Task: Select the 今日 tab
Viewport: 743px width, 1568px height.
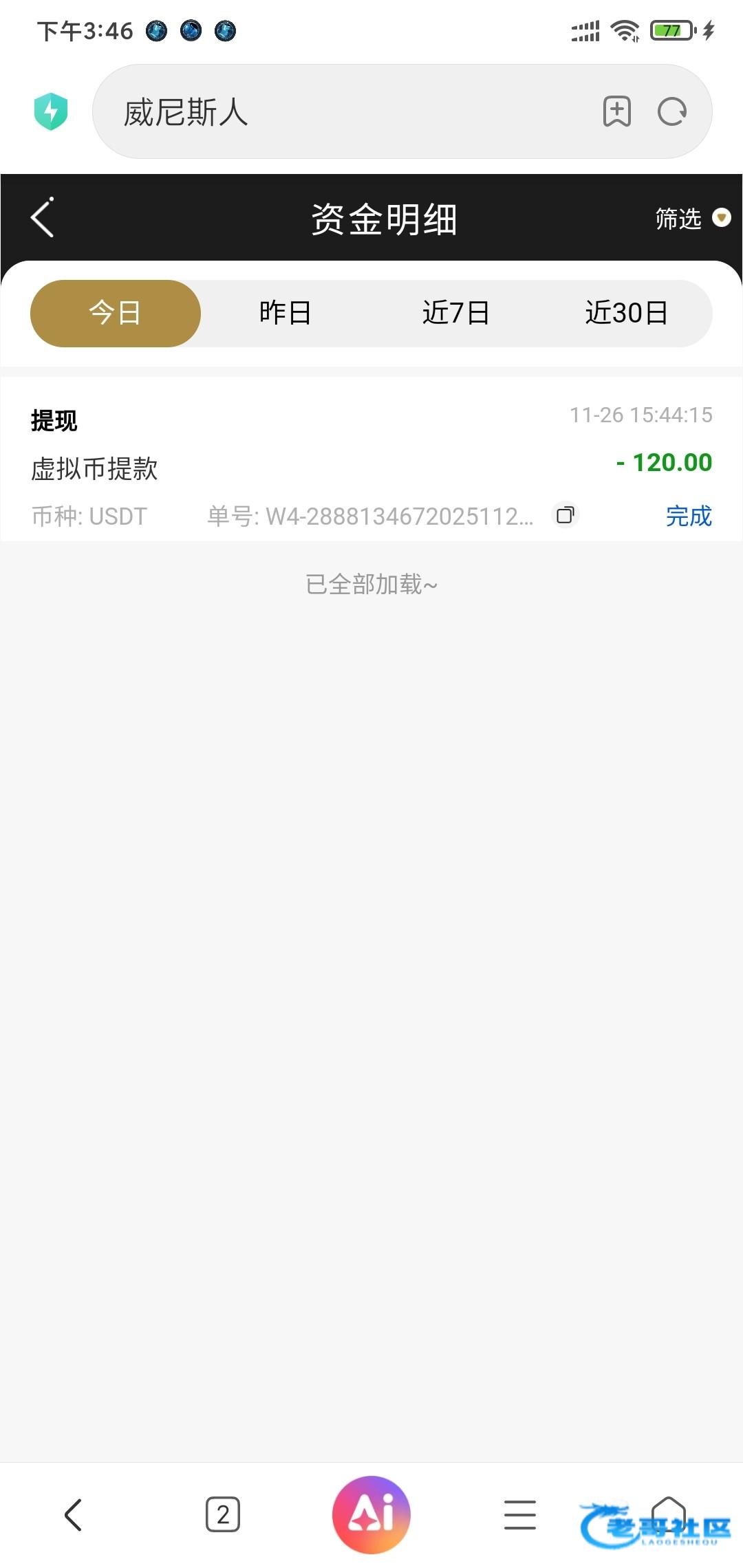Action: pos(116,313)
